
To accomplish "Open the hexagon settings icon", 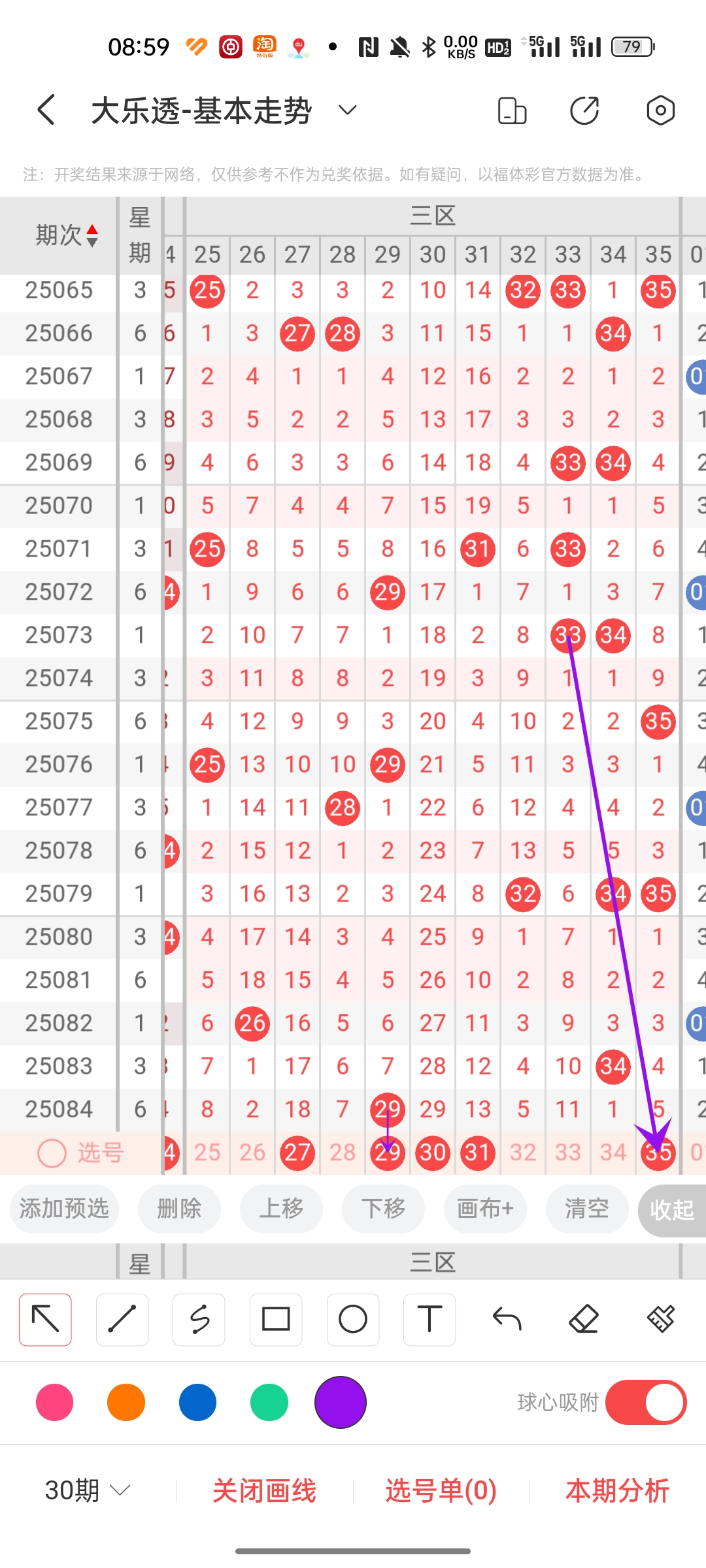I will pos(660,110).
